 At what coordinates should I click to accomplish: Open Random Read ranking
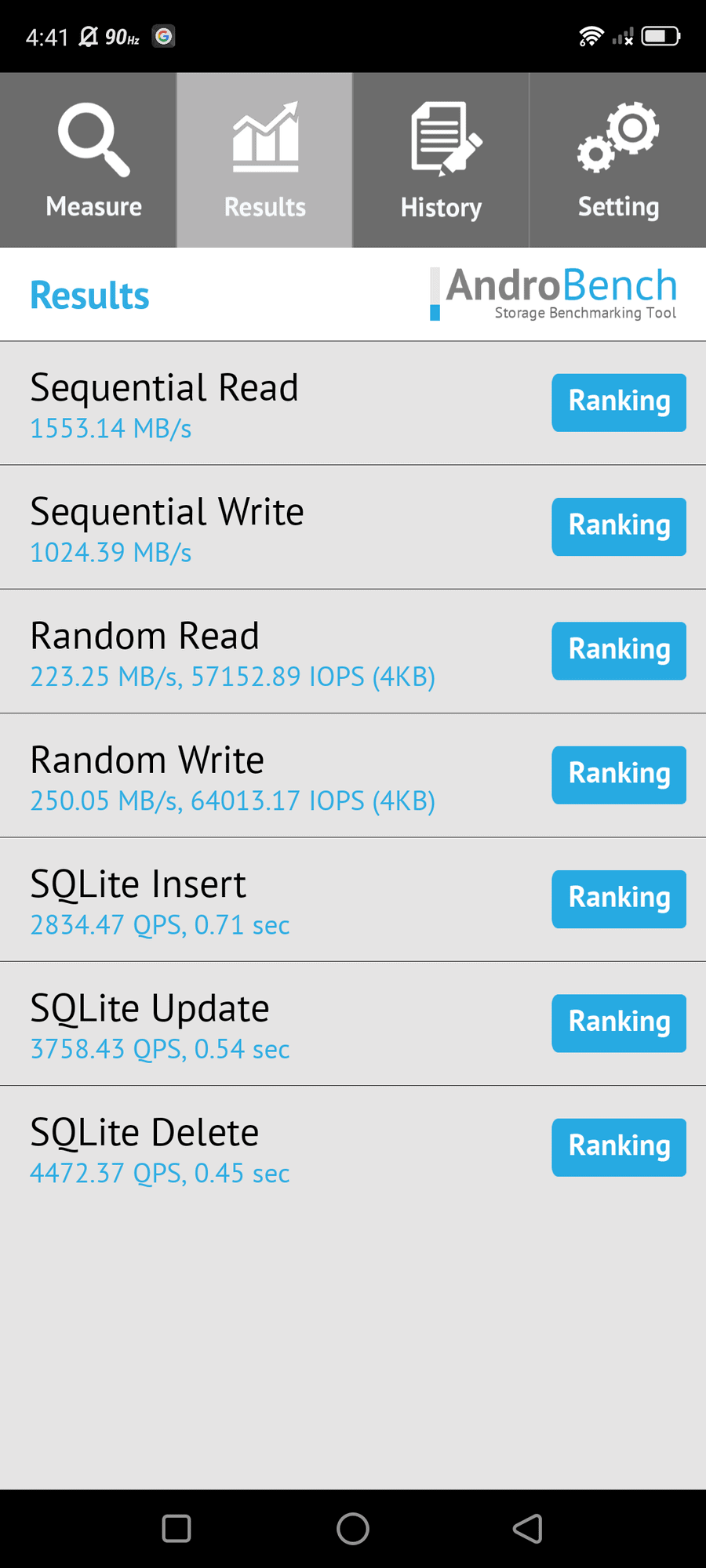pyautogui.click(x=619, y=651)
